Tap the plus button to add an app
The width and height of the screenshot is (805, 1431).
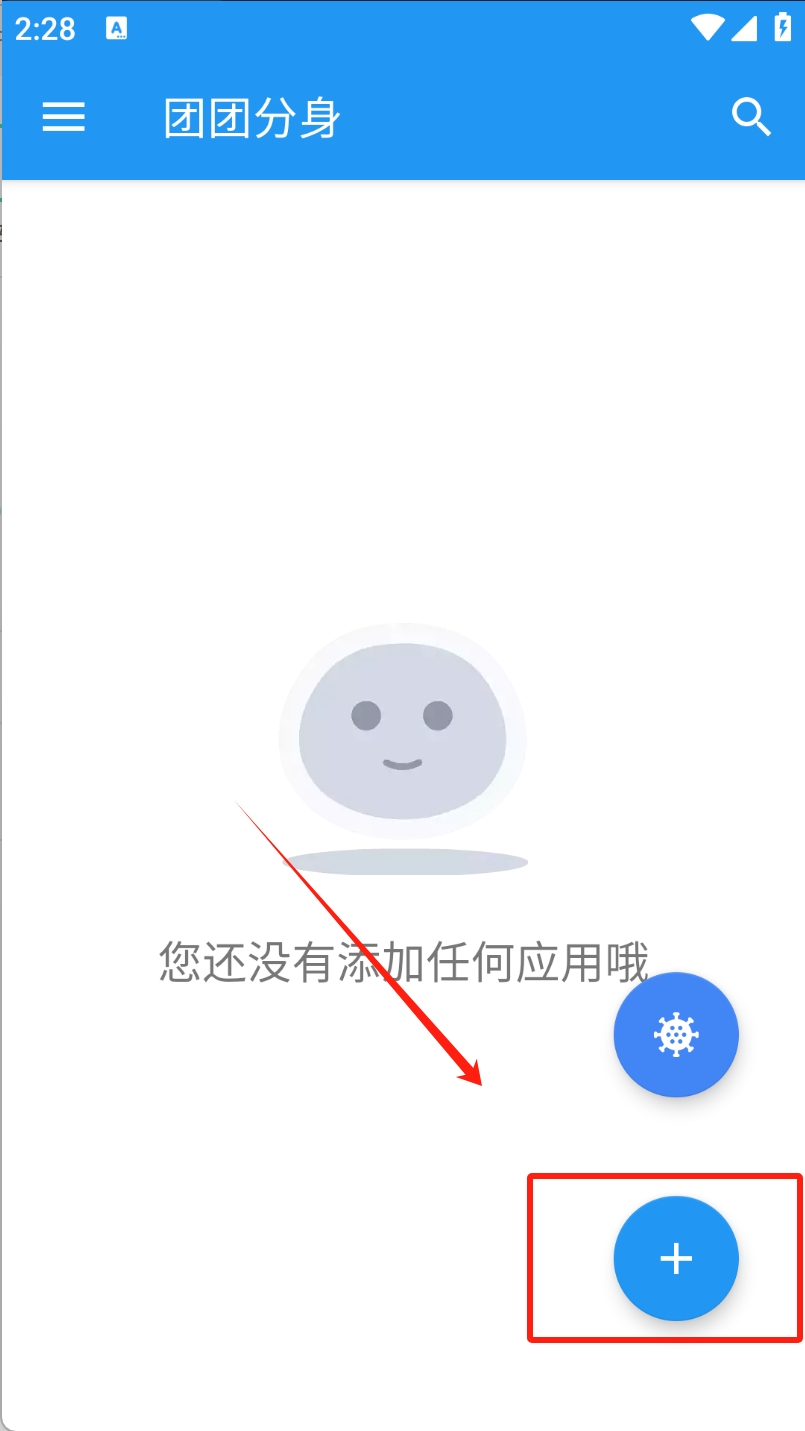pos(676,1258)
